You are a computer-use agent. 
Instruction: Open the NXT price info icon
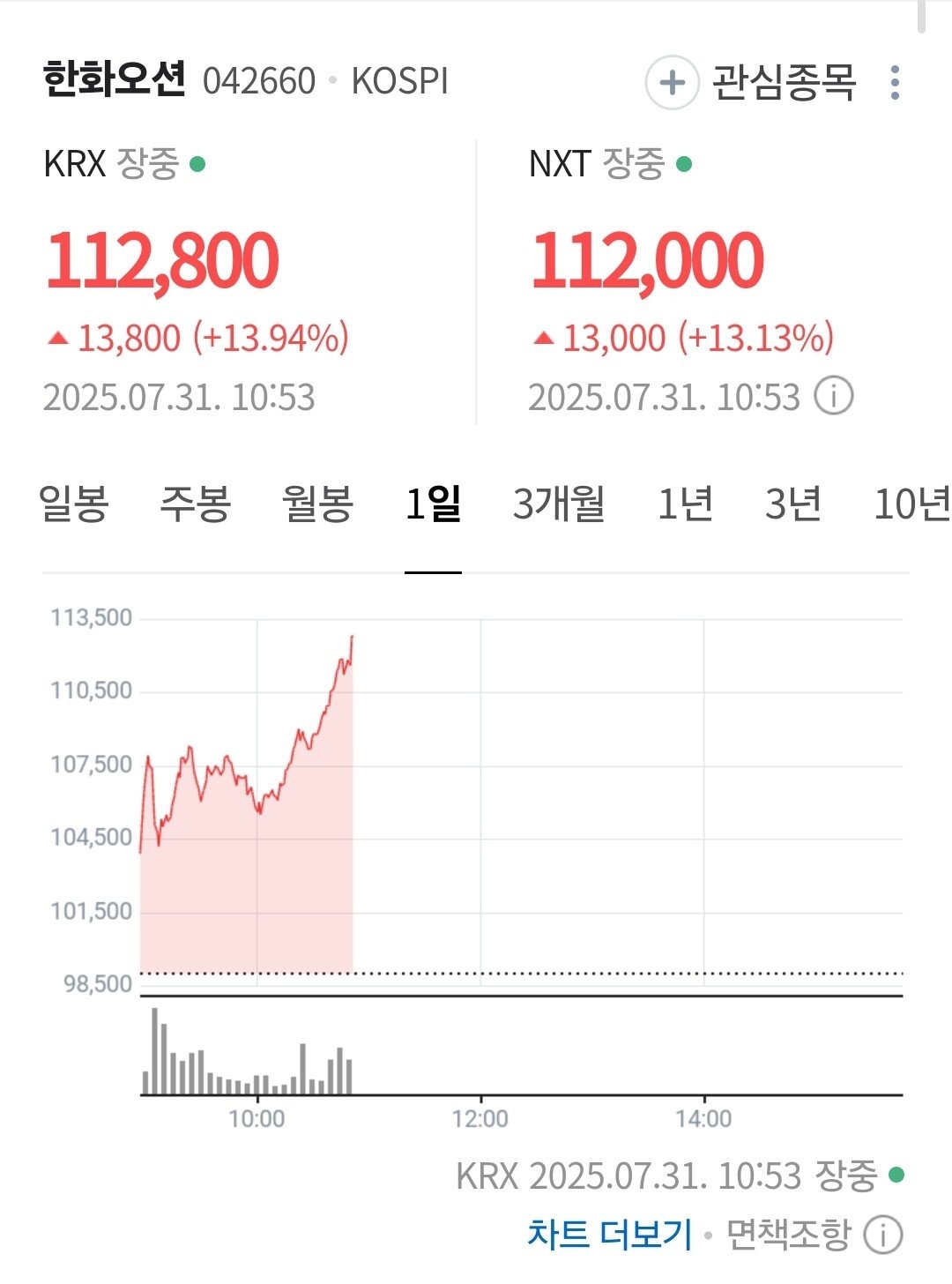(833, 396)
